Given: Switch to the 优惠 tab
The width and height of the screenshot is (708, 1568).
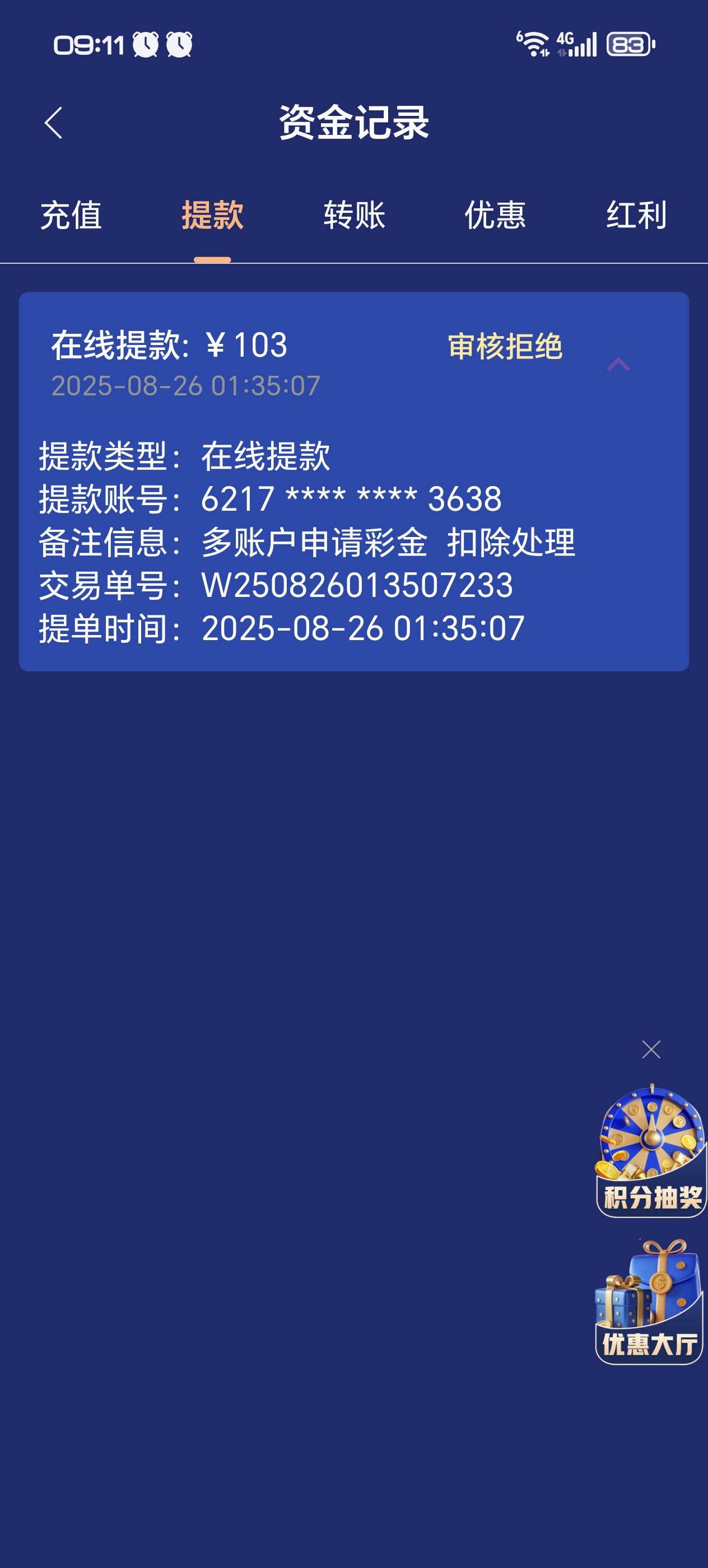Looking at the screenshot, I should point(495,216).
